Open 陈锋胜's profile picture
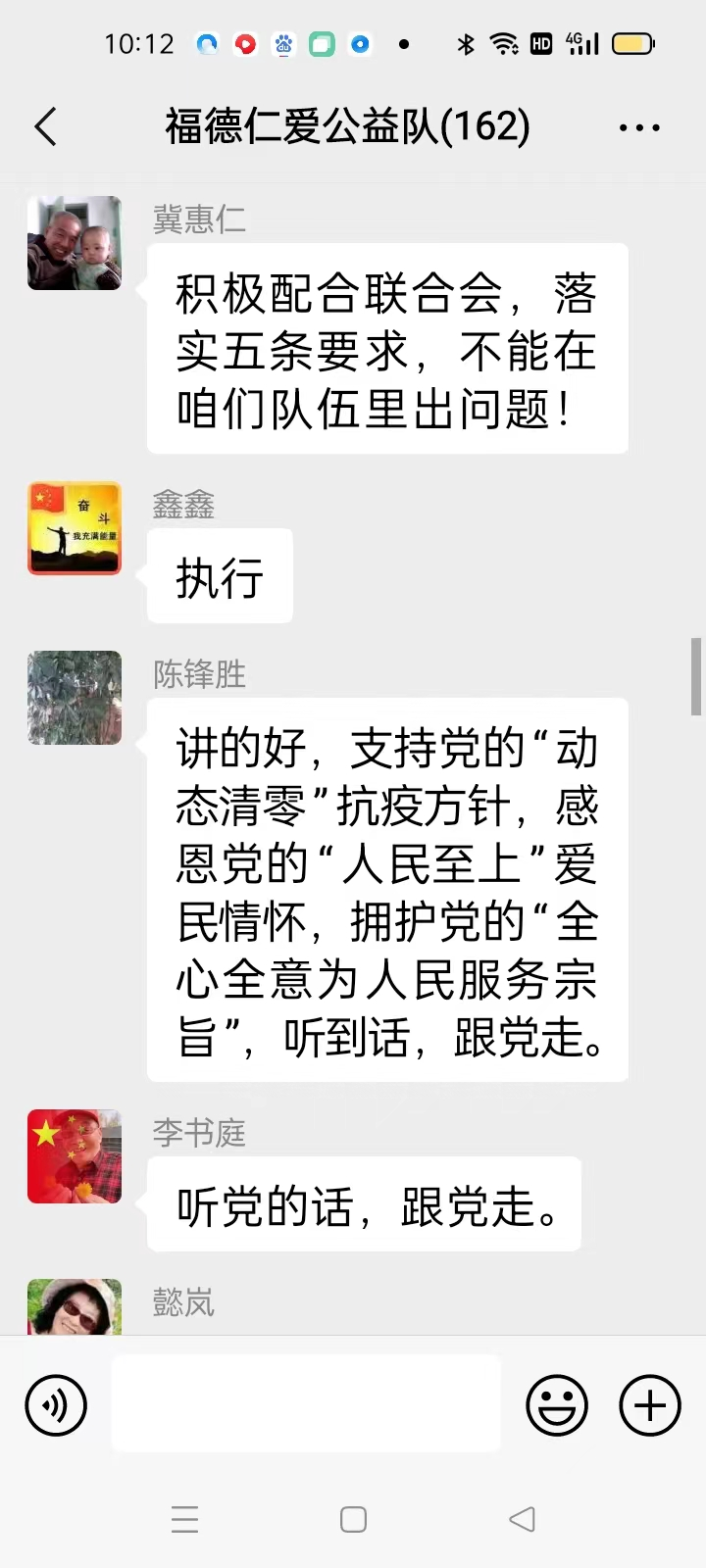 [x=75, y=698]
